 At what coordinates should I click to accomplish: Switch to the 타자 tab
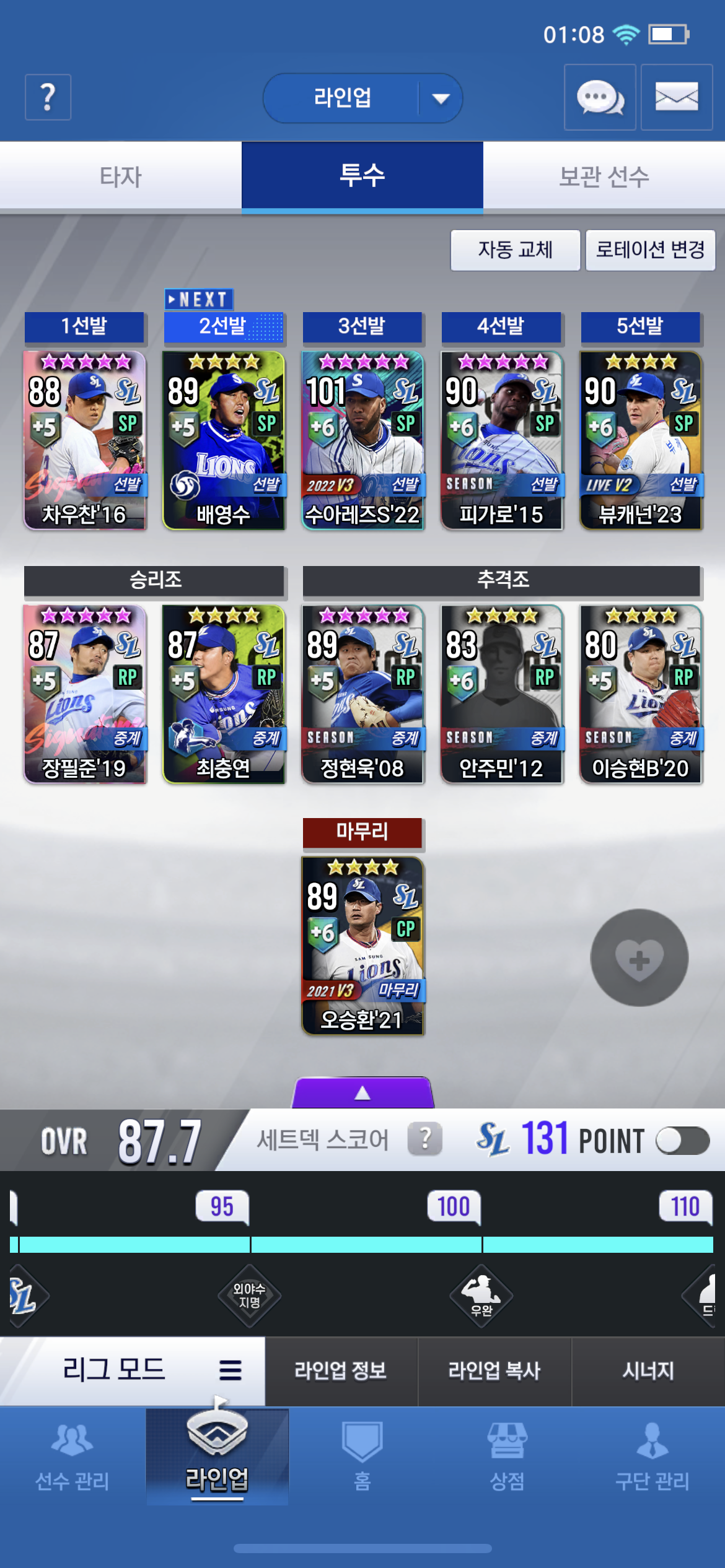[x=121, y=176]
